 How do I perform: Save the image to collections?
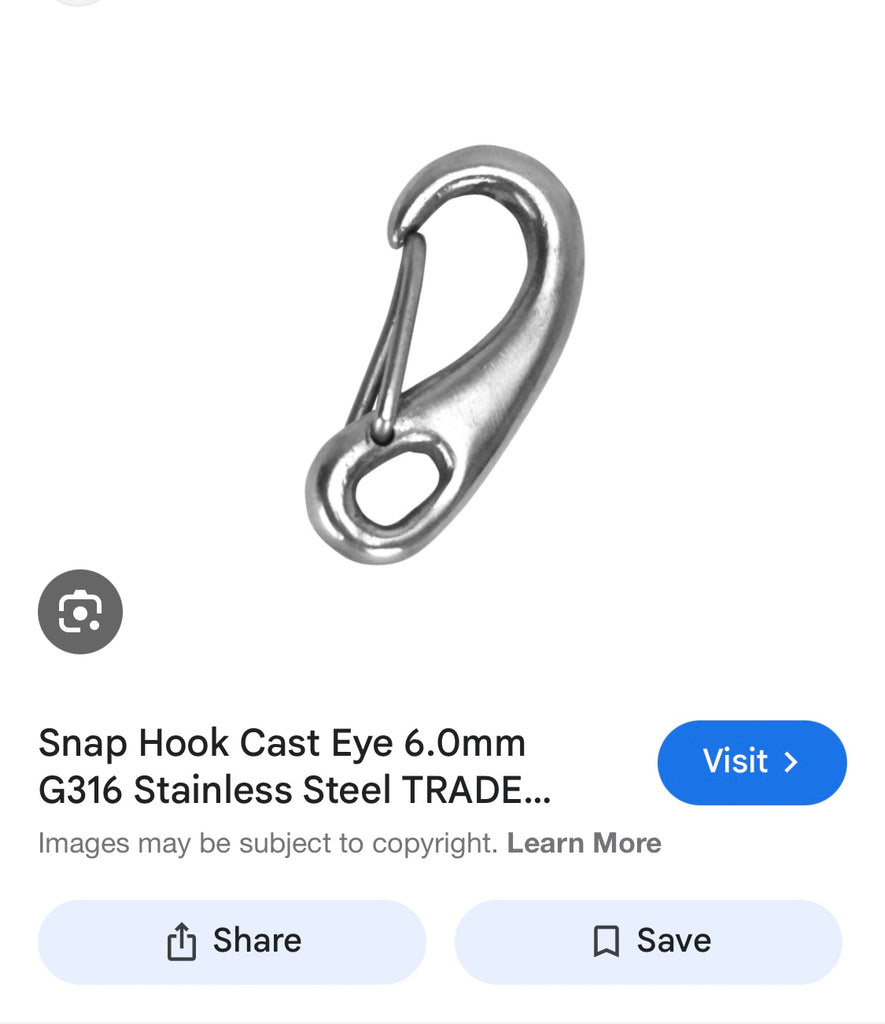point(648,941)
